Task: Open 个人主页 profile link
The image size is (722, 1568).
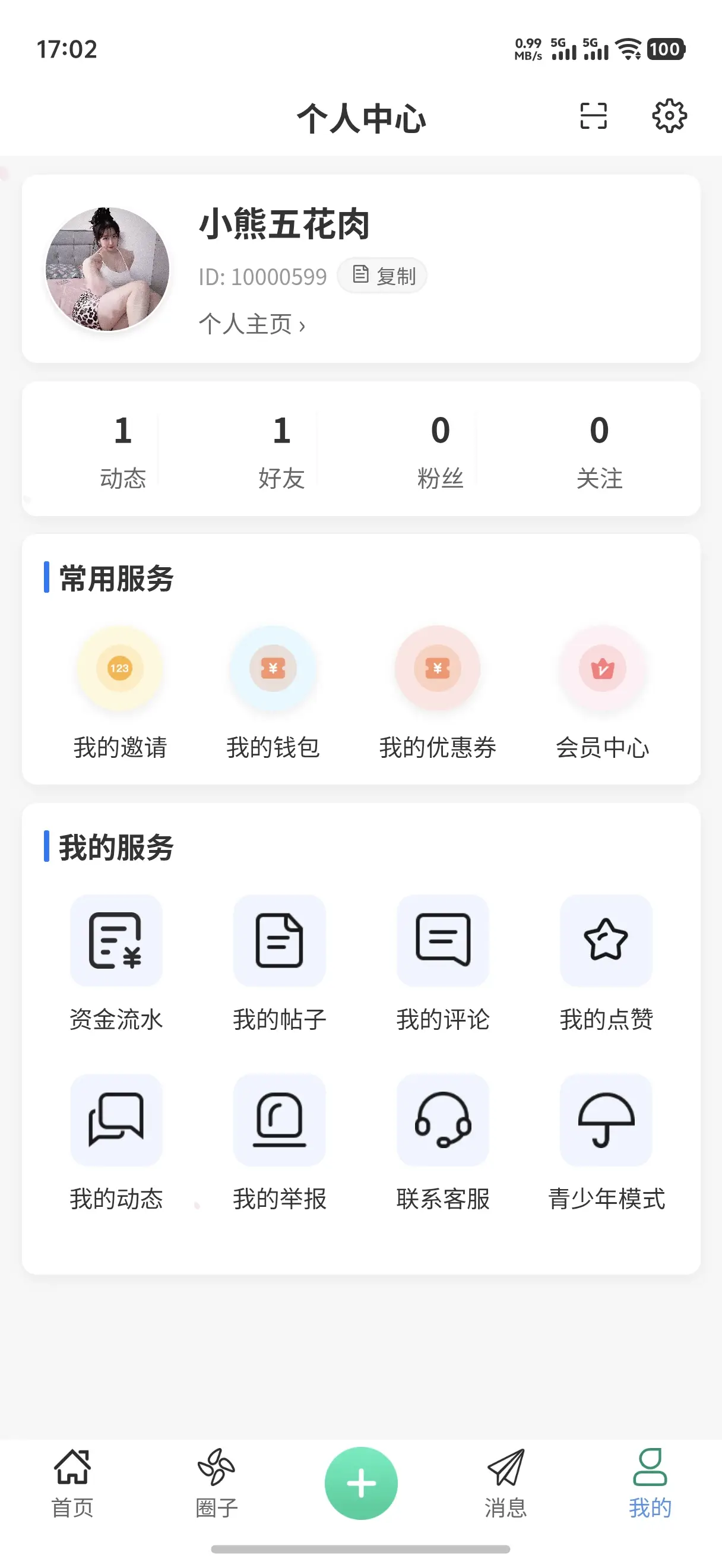Action: [x=252, y=324]
